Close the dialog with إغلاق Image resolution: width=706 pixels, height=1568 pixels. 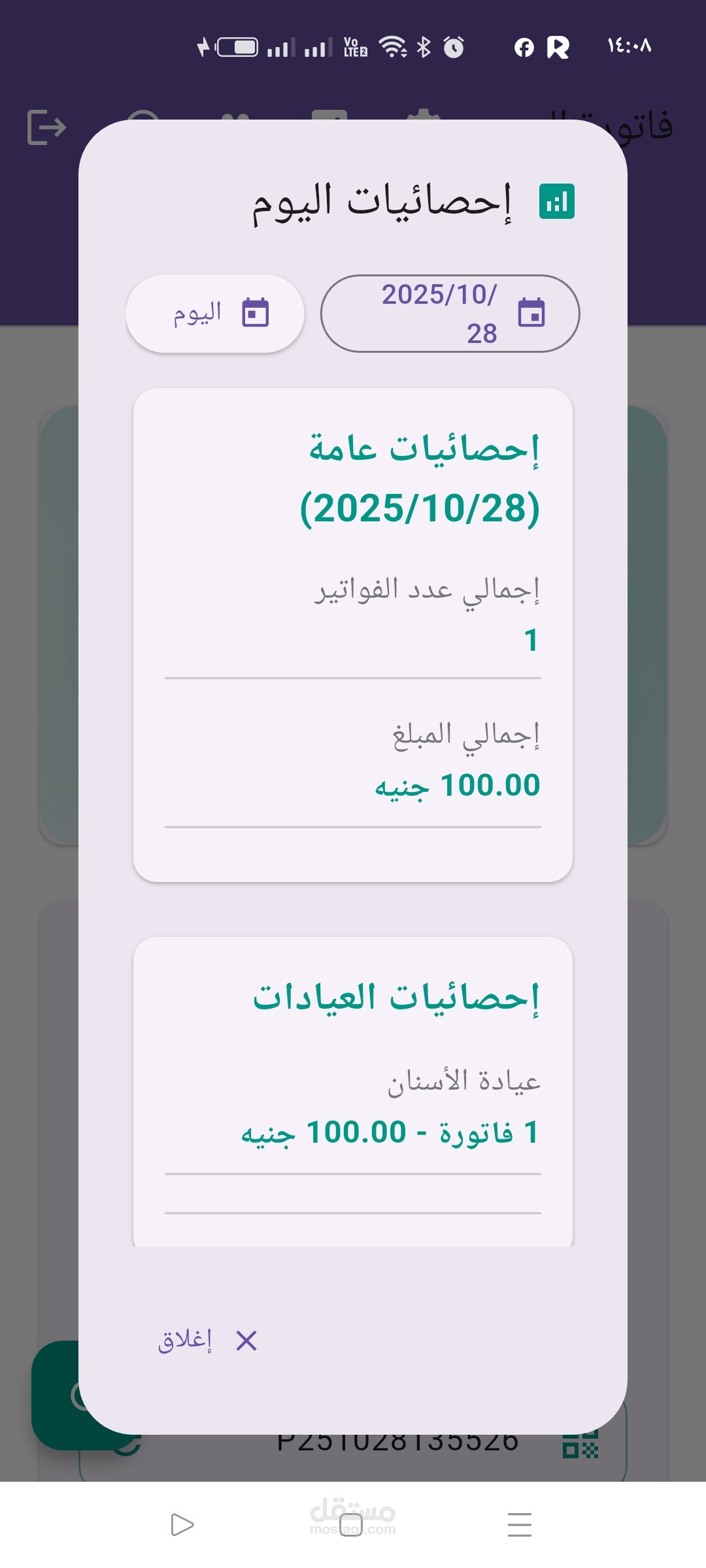[x=208, y=1341]
